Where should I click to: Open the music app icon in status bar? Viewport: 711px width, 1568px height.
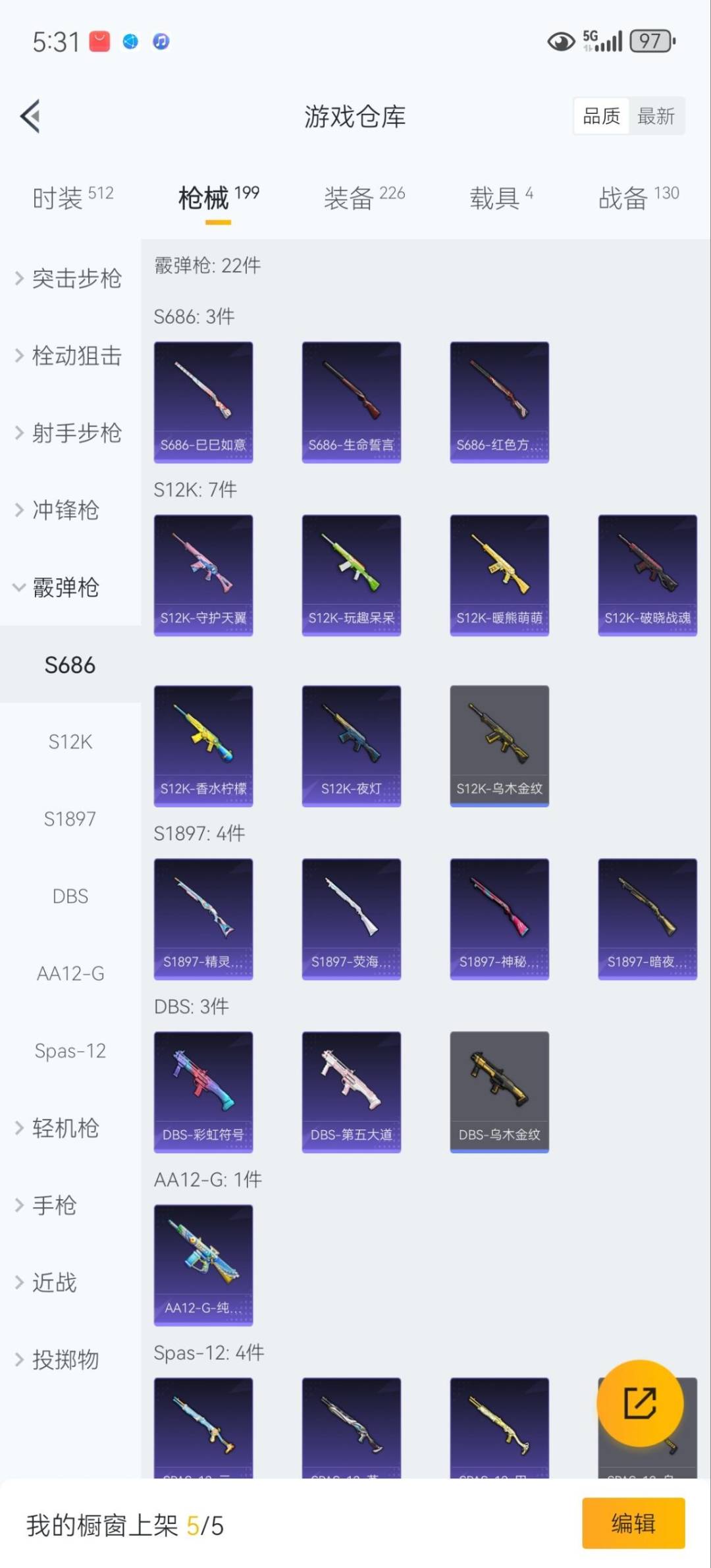pos(160,41)
